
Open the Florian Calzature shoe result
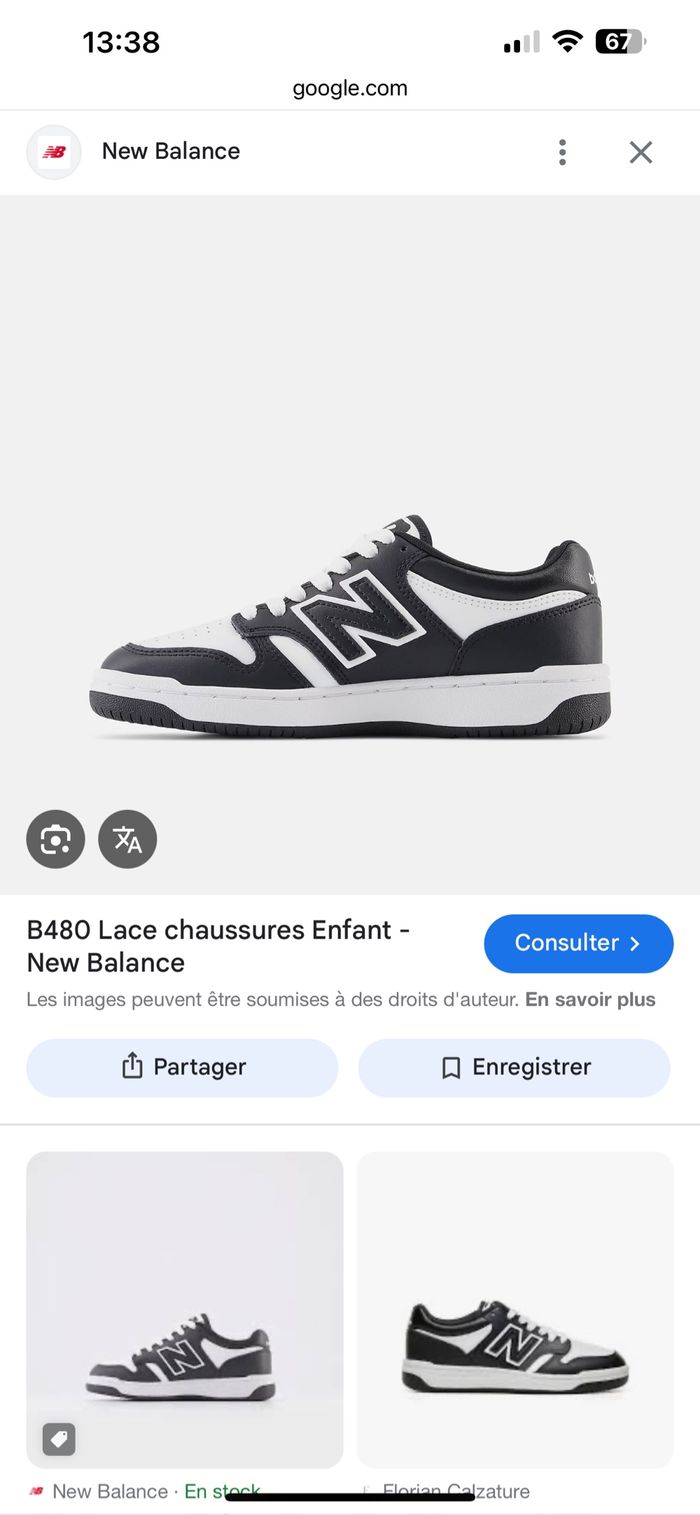(x=514, y=1309)
